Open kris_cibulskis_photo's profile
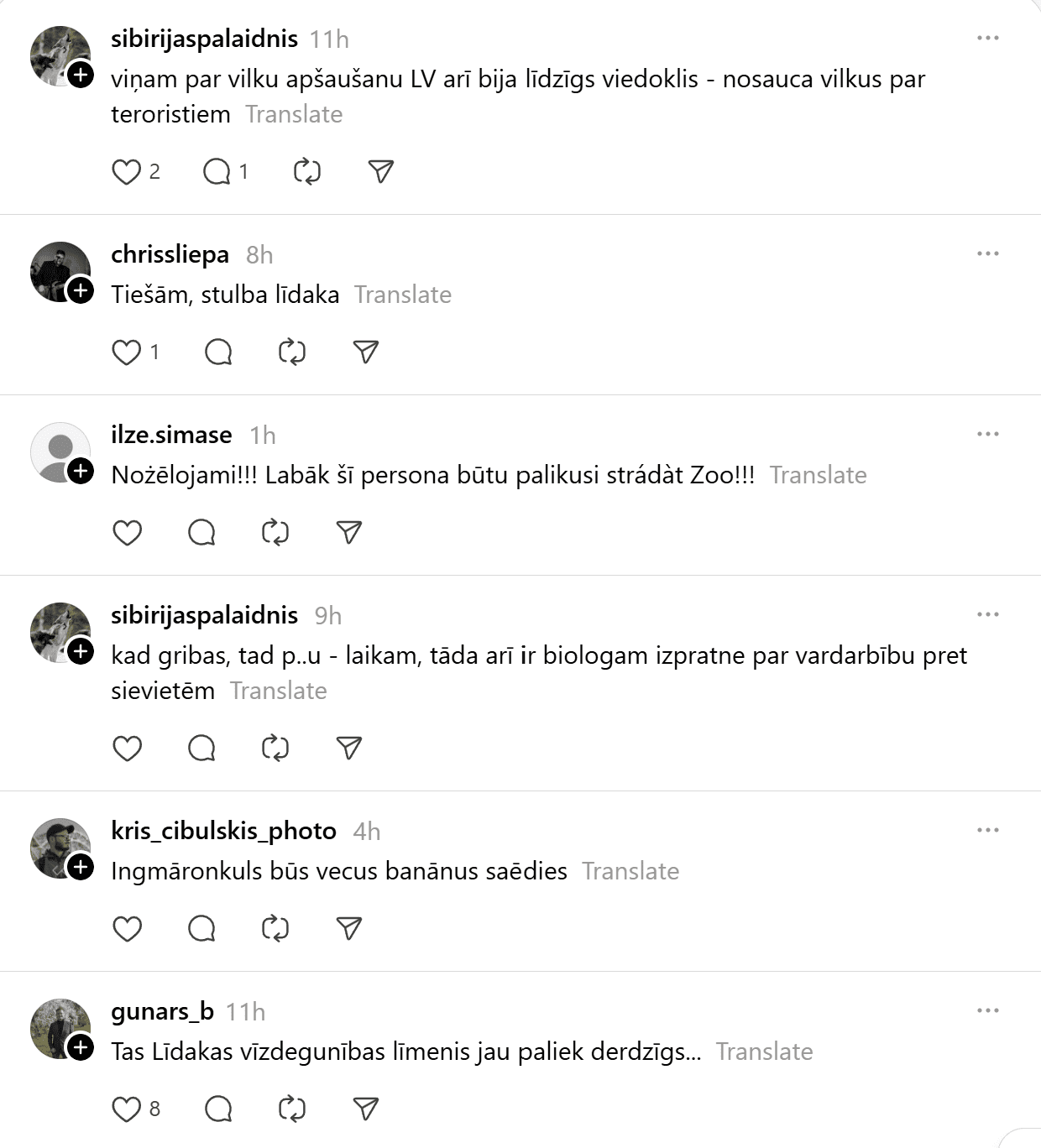The height and width of the screenshot is (1148, 1041). 223,831
